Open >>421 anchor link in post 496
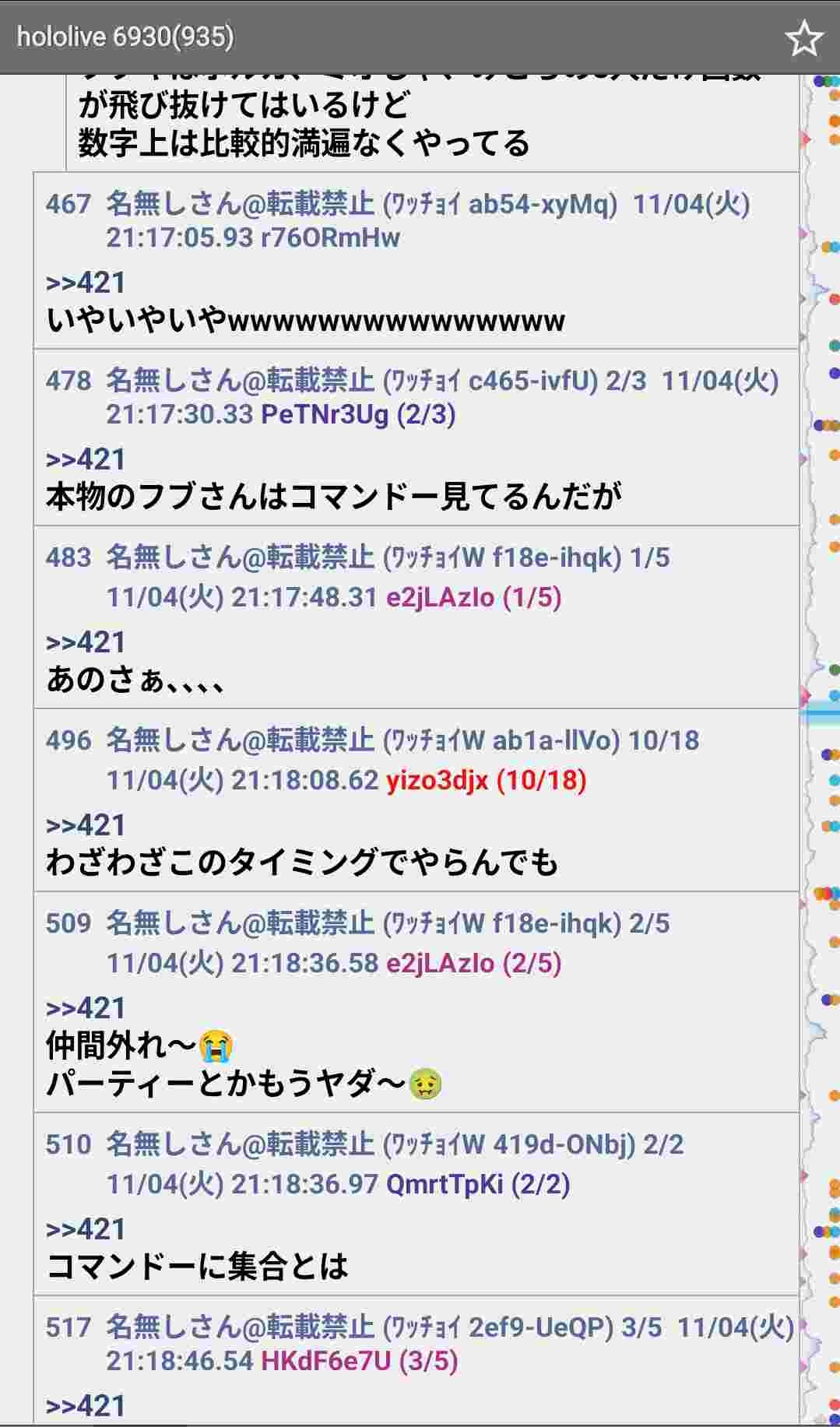The width and height of the screenshot is (840, 1427). click(86, 825)
